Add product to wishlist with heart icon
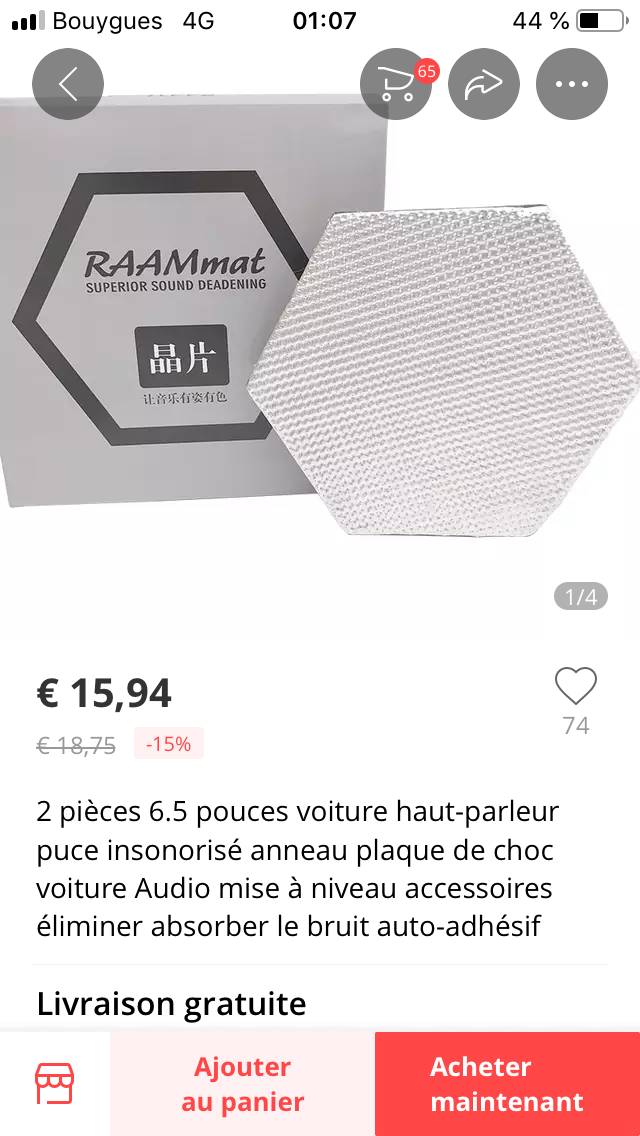This screenshot has width=640, height=1136. tap(575, 685)
